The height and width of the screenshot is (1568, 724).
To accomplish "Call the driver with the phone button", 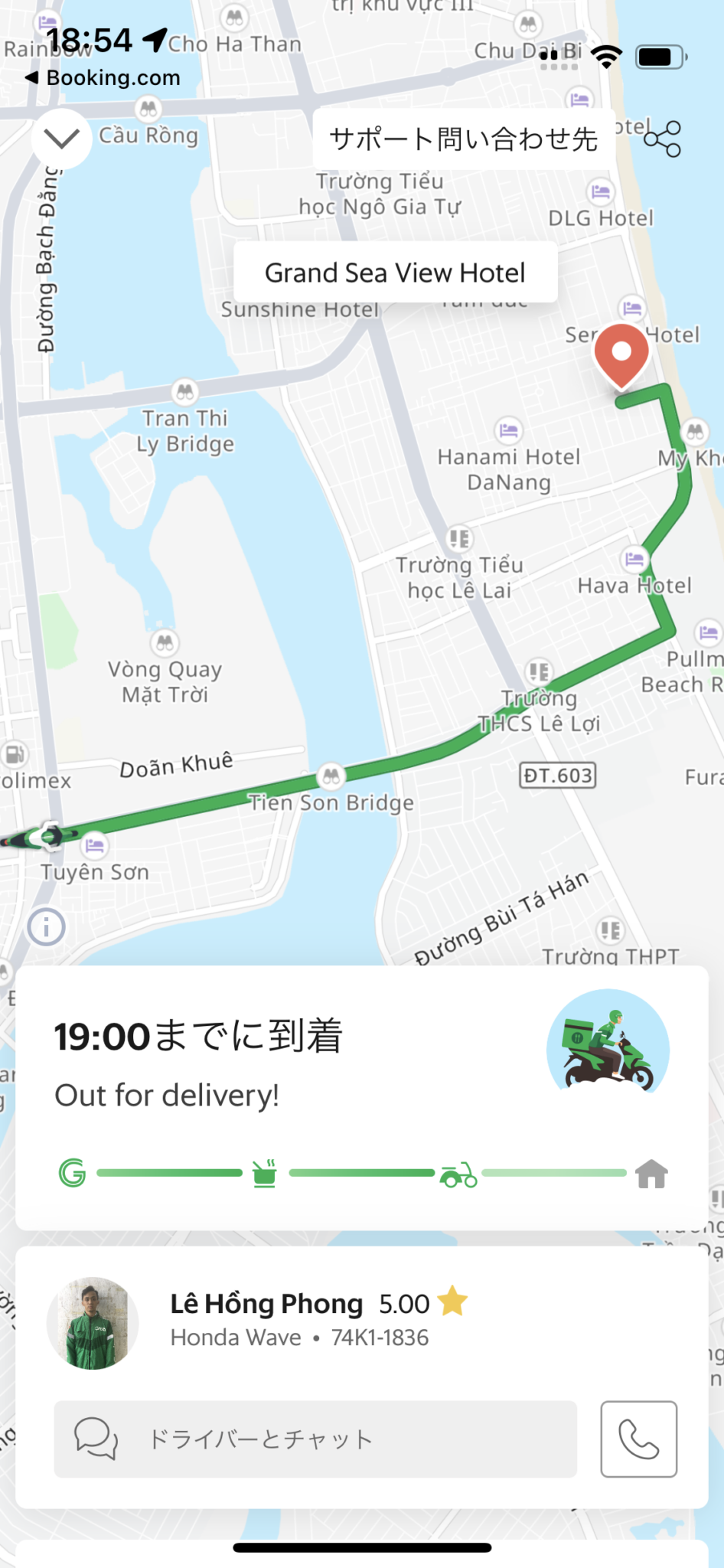I will pos(638,1439).
